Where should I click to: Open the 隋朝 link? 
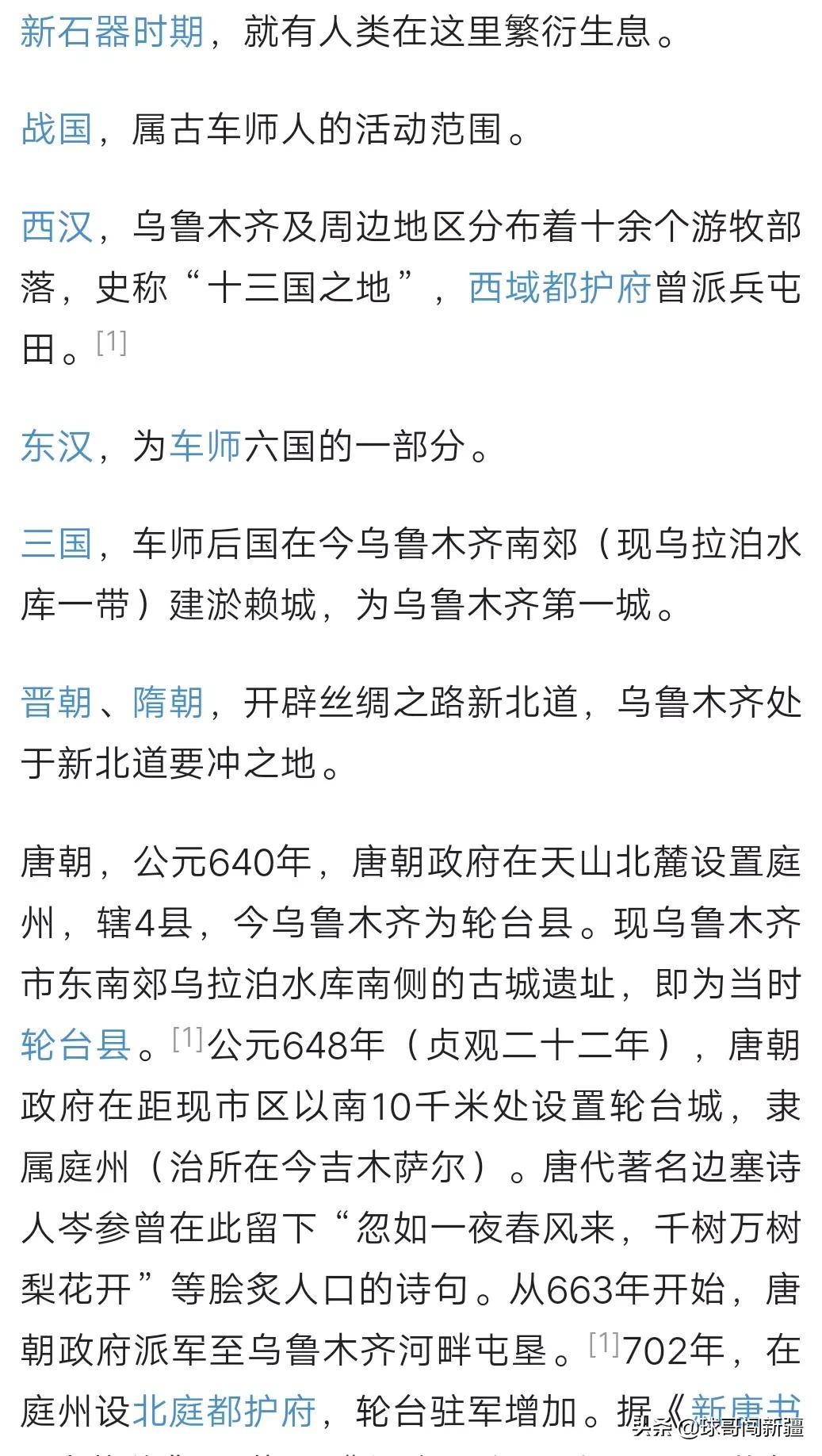(x=168, y=703)
